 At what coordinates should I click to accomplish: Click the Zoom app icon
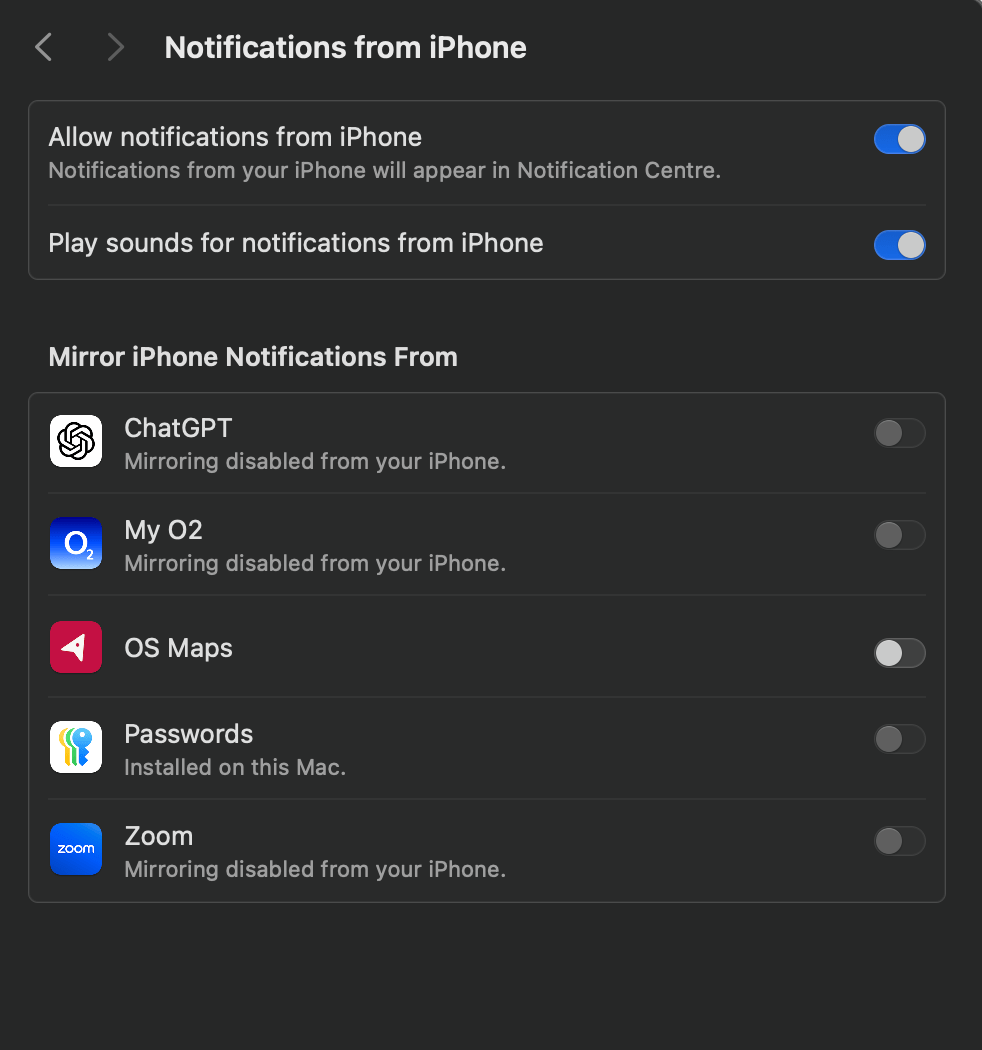pyautogui.click(x=75, y=848)
